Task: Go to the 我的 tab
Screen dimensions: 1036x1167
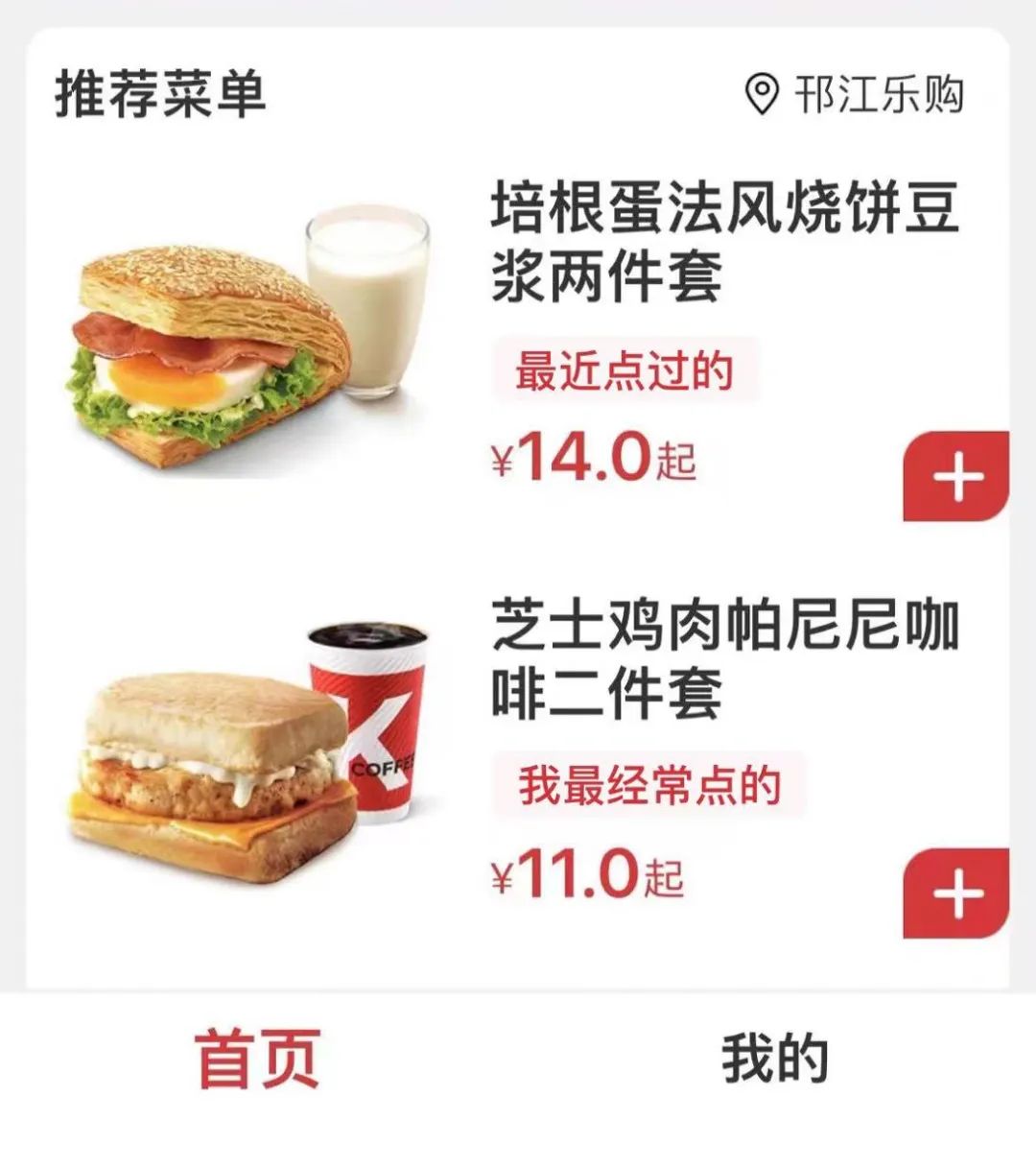Action: click(775, 1059)
